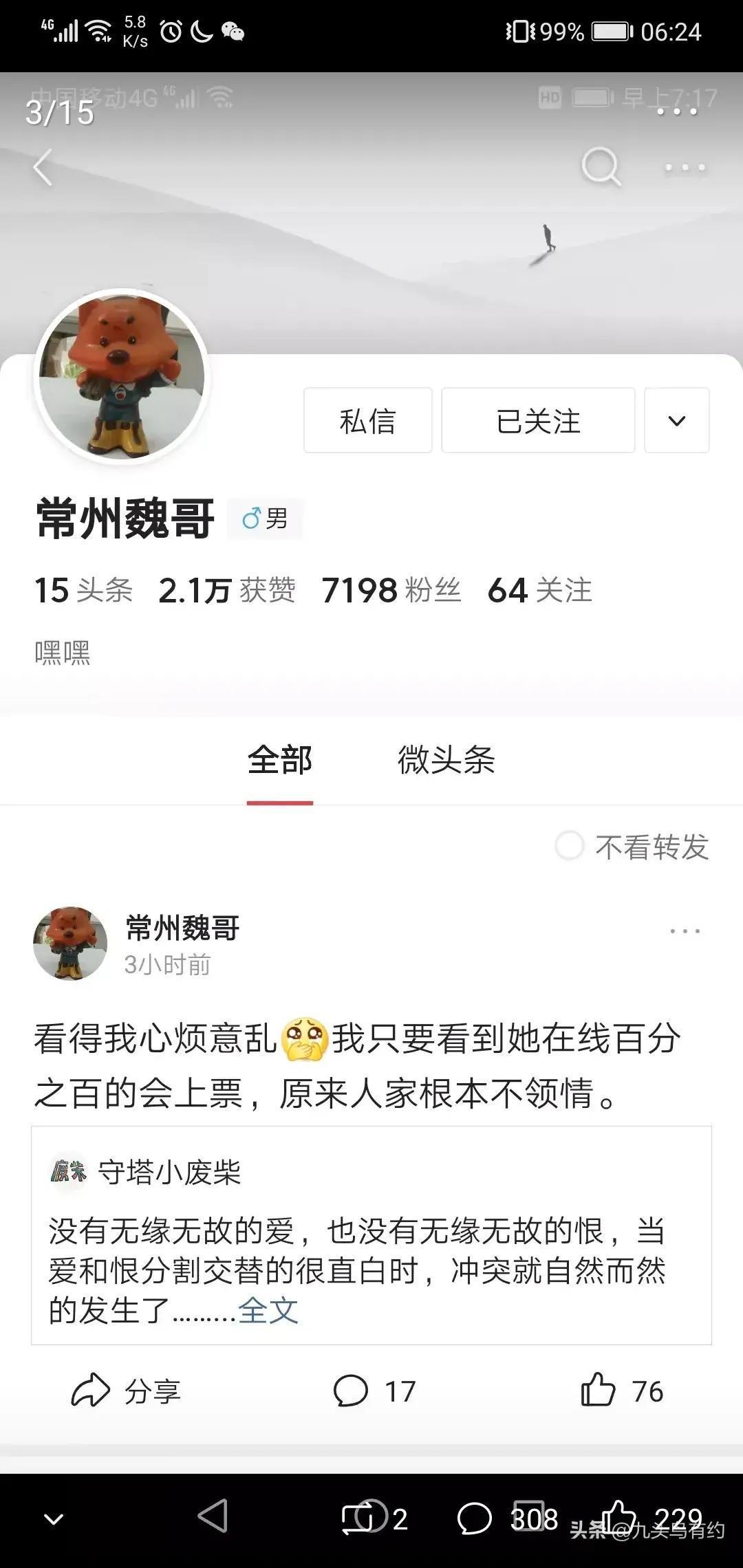
Task: Go back with the profile header arrow
Action: [43, 167]
